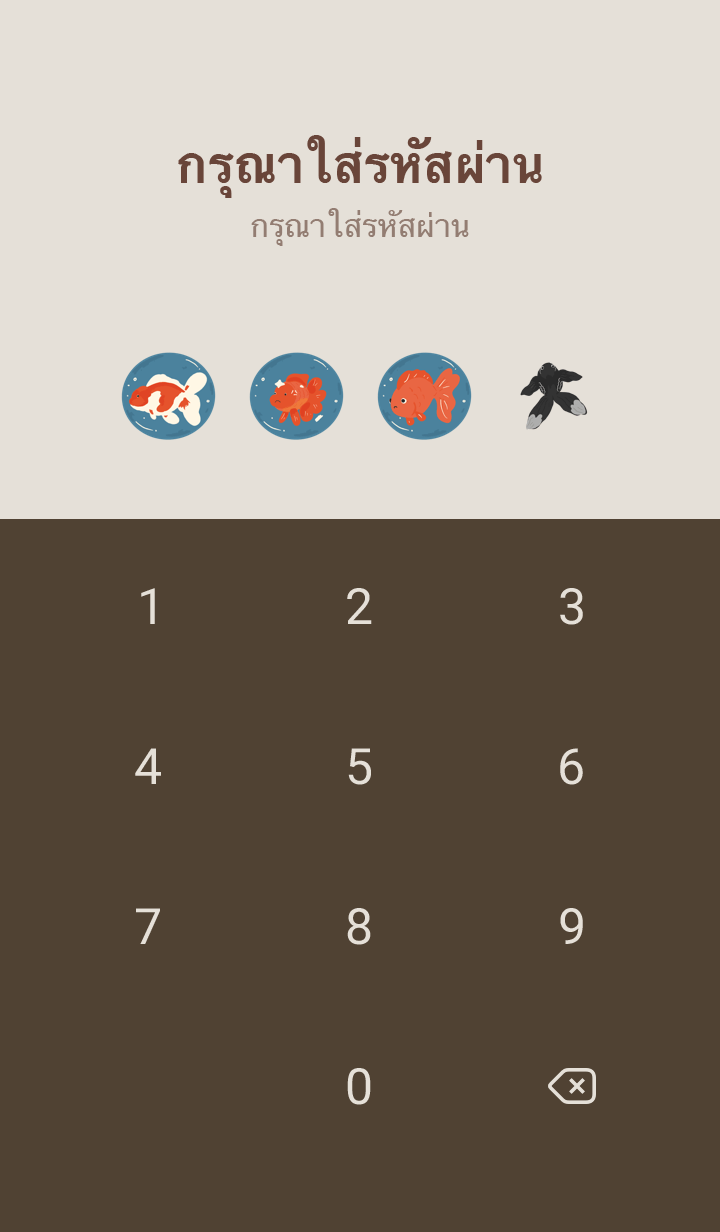Delete the last entered passcode digit
The height and width of the screenshot is (1232, 720).
(572, 1086)
